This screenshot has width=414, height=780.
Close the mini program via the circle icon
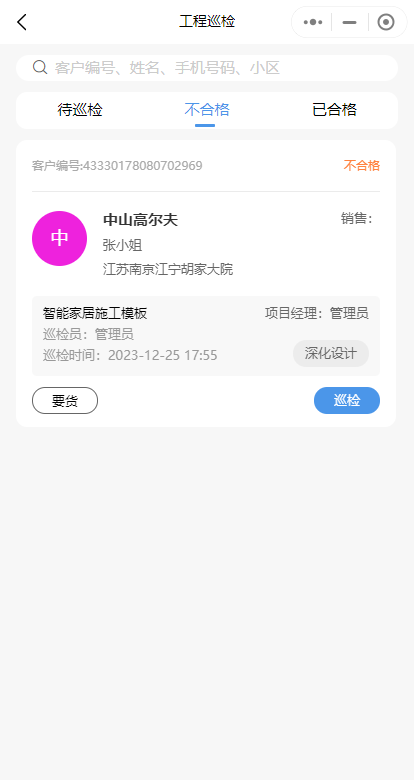coord(386,22)
